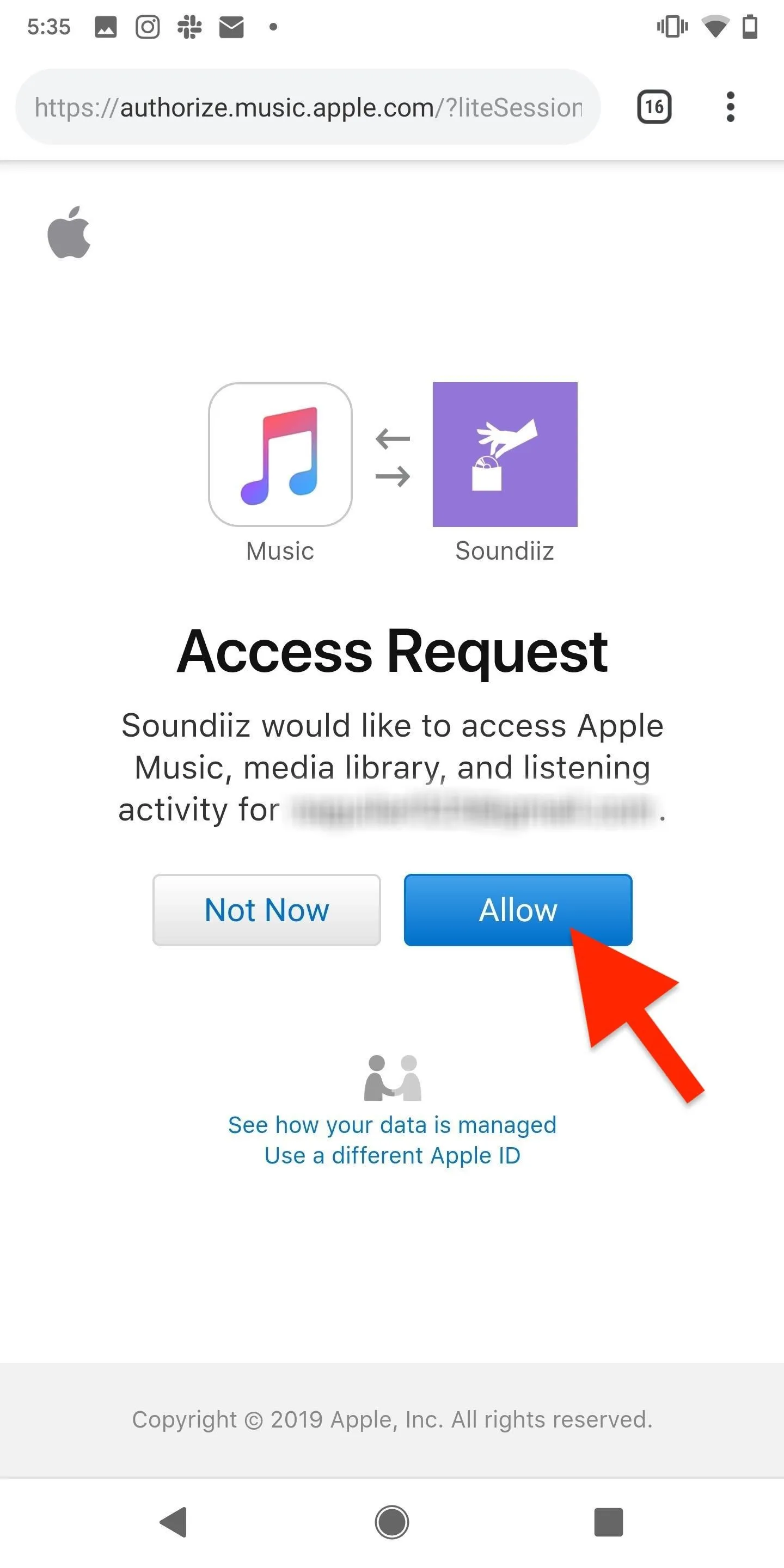Viewport: 784px width, 1568px height.
Task: Tap the Allow button
Action: point(518,909)
